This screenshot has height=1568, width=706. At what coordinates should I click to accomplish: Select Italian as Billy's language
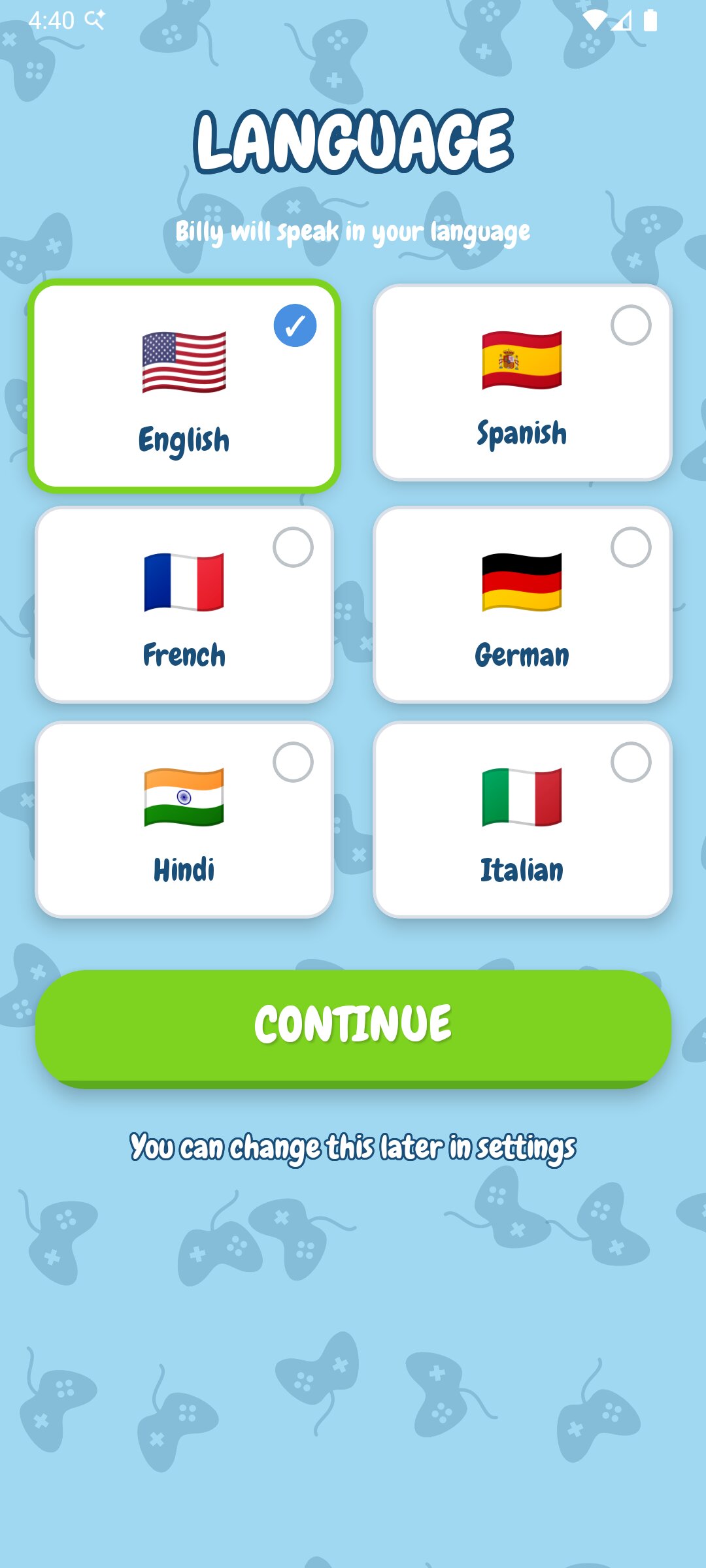pos(522,819)
